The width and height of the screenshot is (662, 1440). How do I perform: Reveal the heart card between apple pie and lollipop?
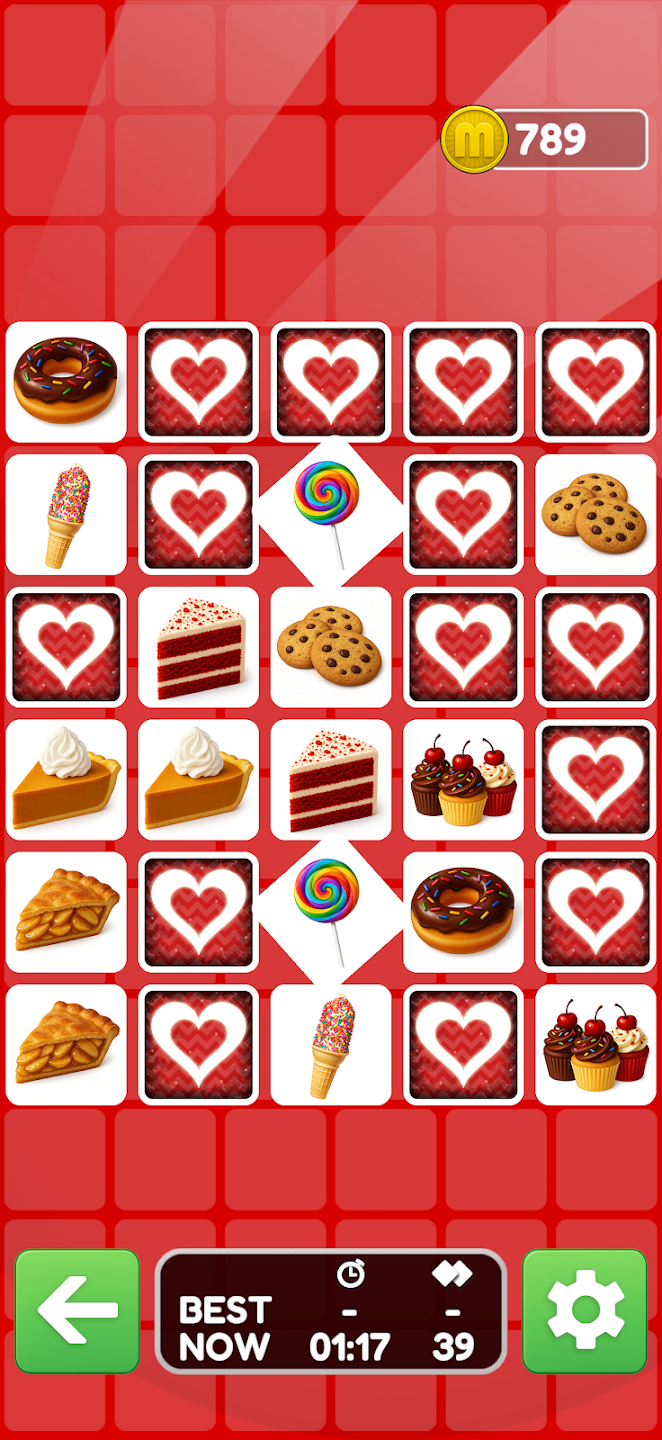198,912
